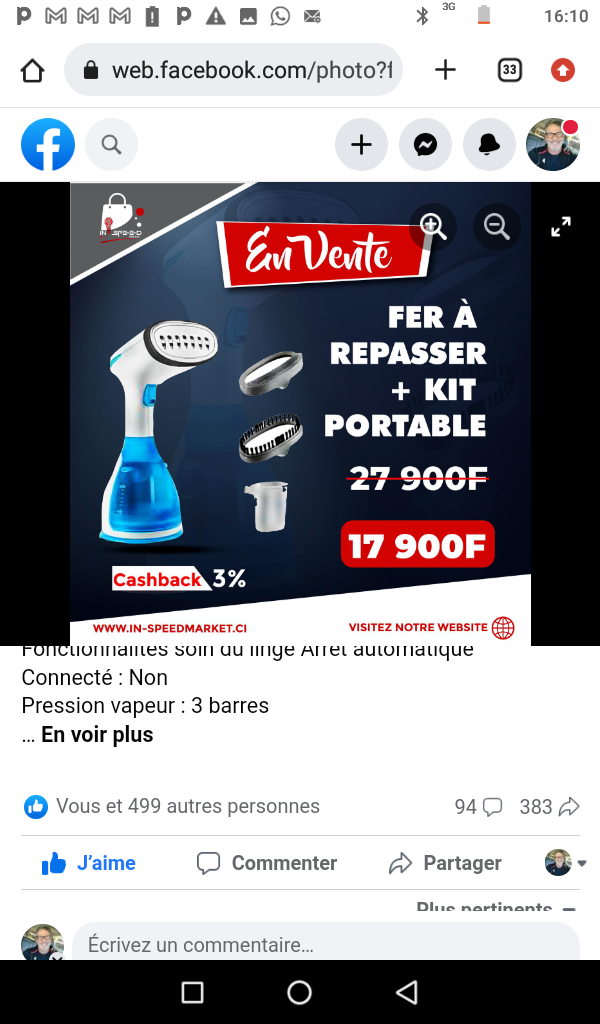Tap the Écrivez un commentaire field
Viewport: 600px width, 1024px height.
[326, 942]
